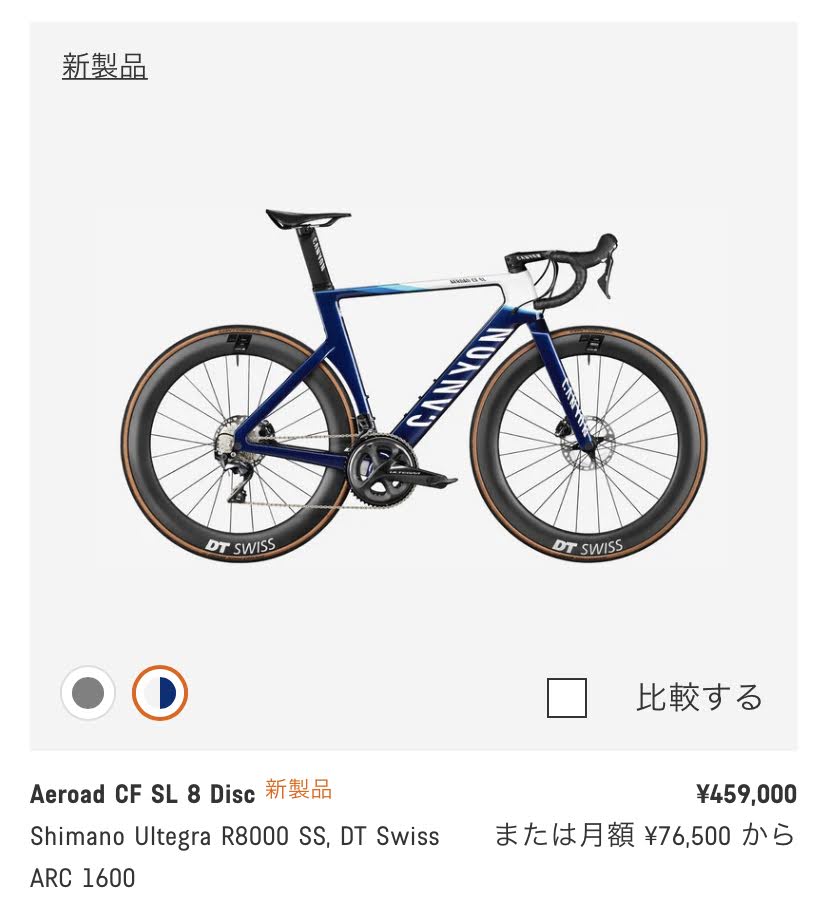Select the grey color swatch
Screen dimensions: 828x912
tap(88, 693)
